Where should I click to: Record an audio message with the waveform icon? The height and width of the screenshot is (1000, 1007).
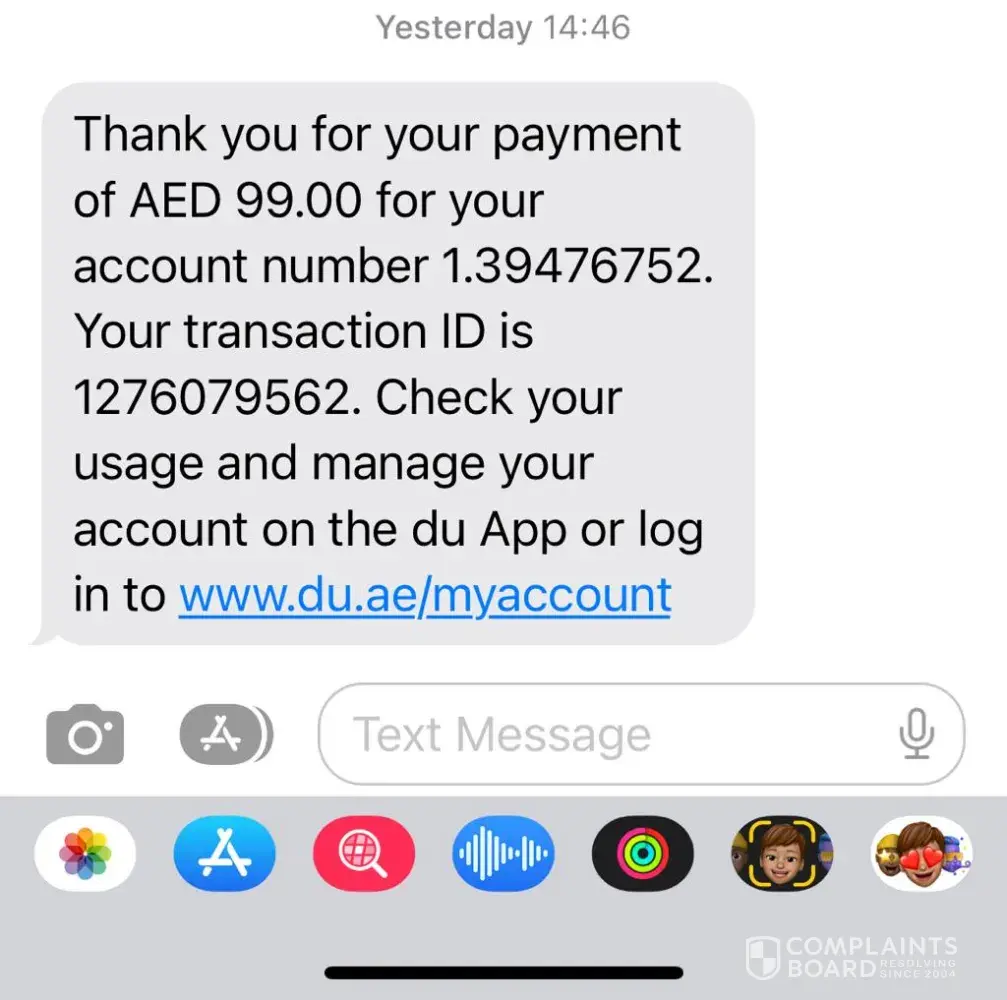(503, 854)
